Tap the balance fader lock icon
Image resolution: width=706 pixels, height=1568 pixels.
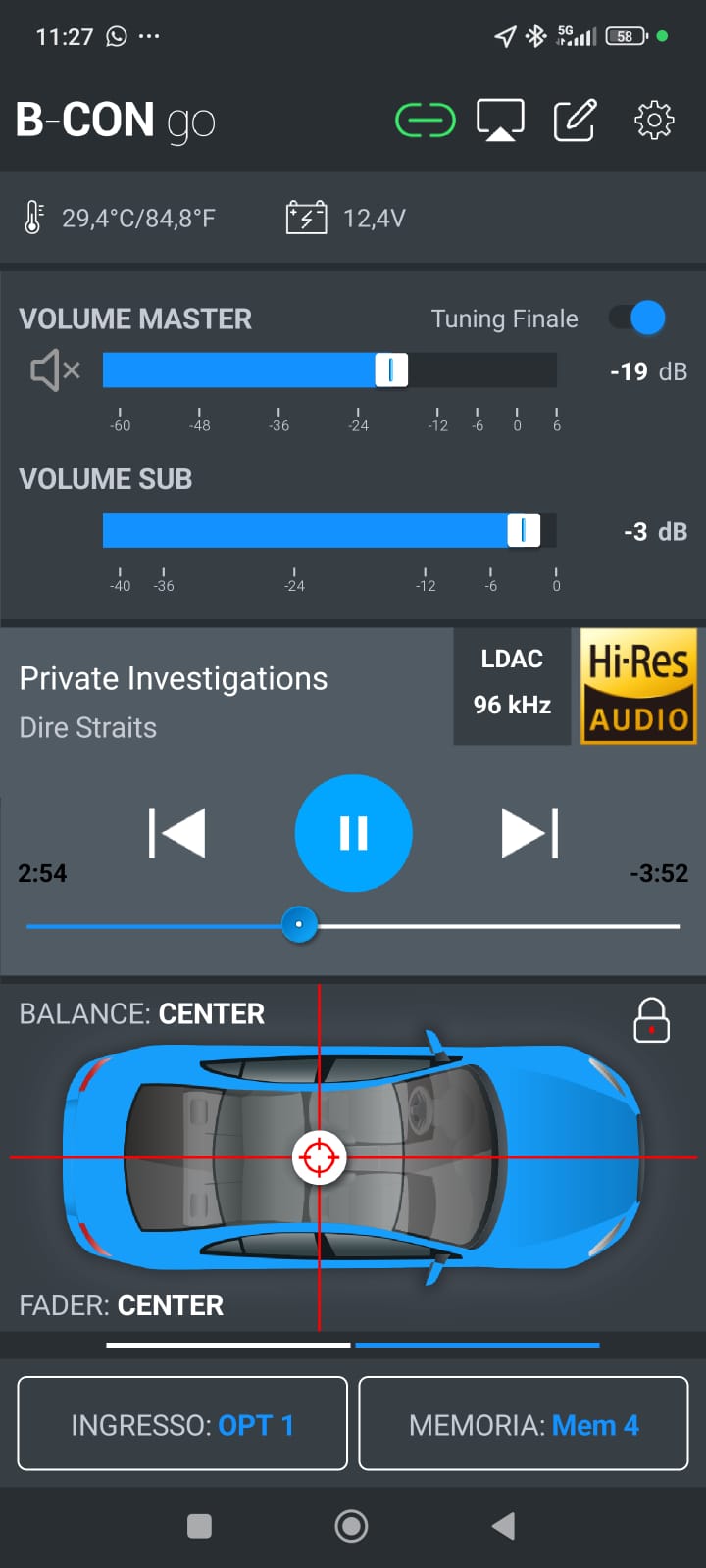click(651, 1020)
